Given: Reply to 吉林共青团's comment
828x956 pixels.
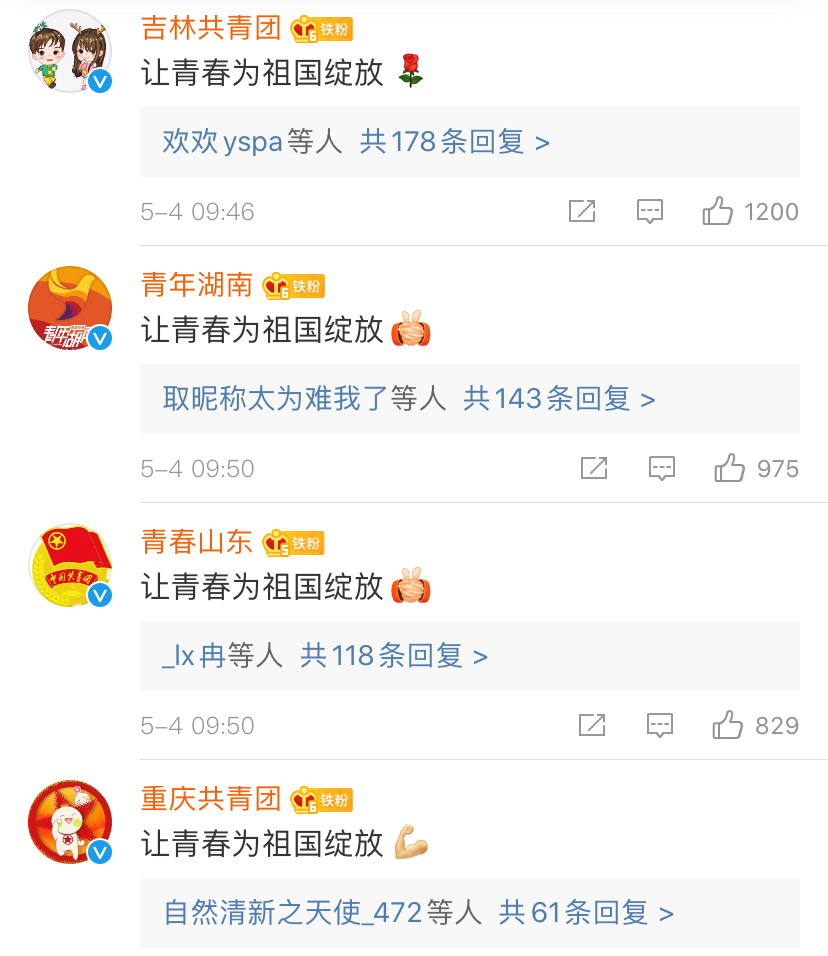Looking at the screenshot, I should point(651,211).
